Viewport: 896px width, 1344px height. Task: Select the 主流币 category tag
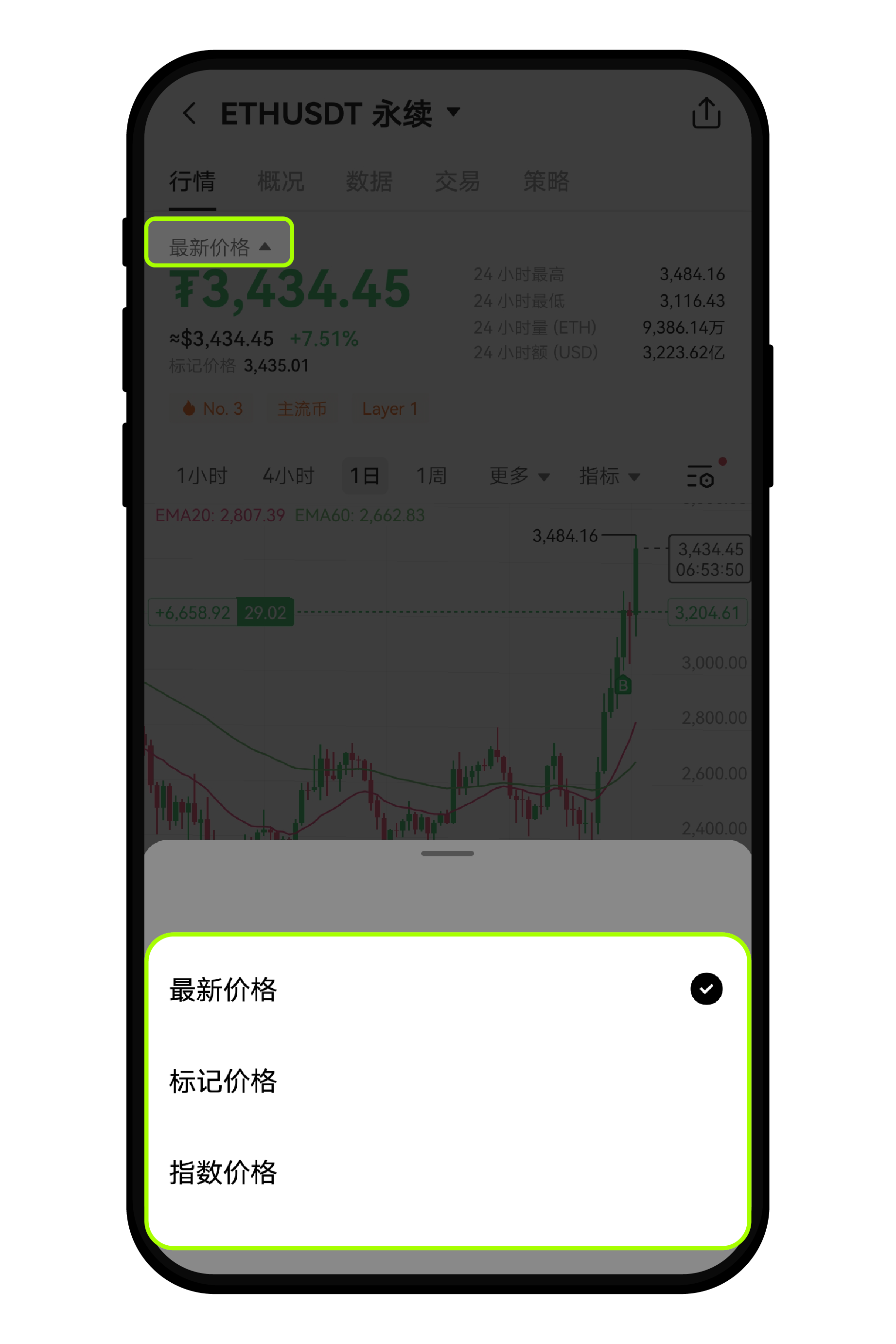pyautogui.click(x=302, y=408)
